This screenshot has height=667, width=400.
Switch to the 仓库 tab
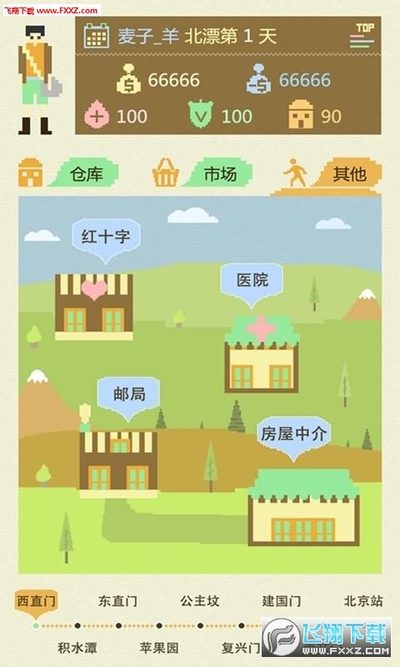[x=69, y=173]
